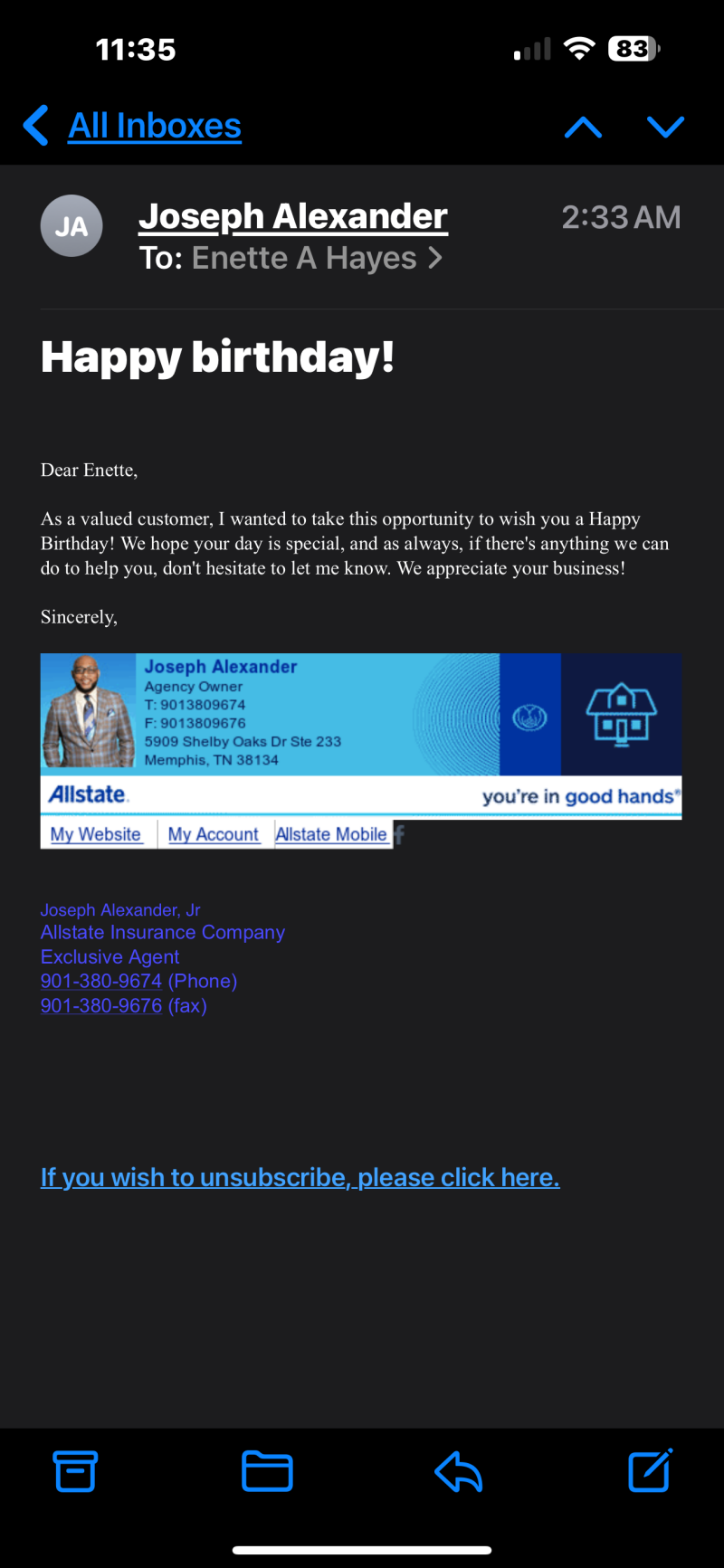The height and width of the screenshot is (1568, 724).
Task: Call phone number 901-380-9674
Action: pos(101,981)
